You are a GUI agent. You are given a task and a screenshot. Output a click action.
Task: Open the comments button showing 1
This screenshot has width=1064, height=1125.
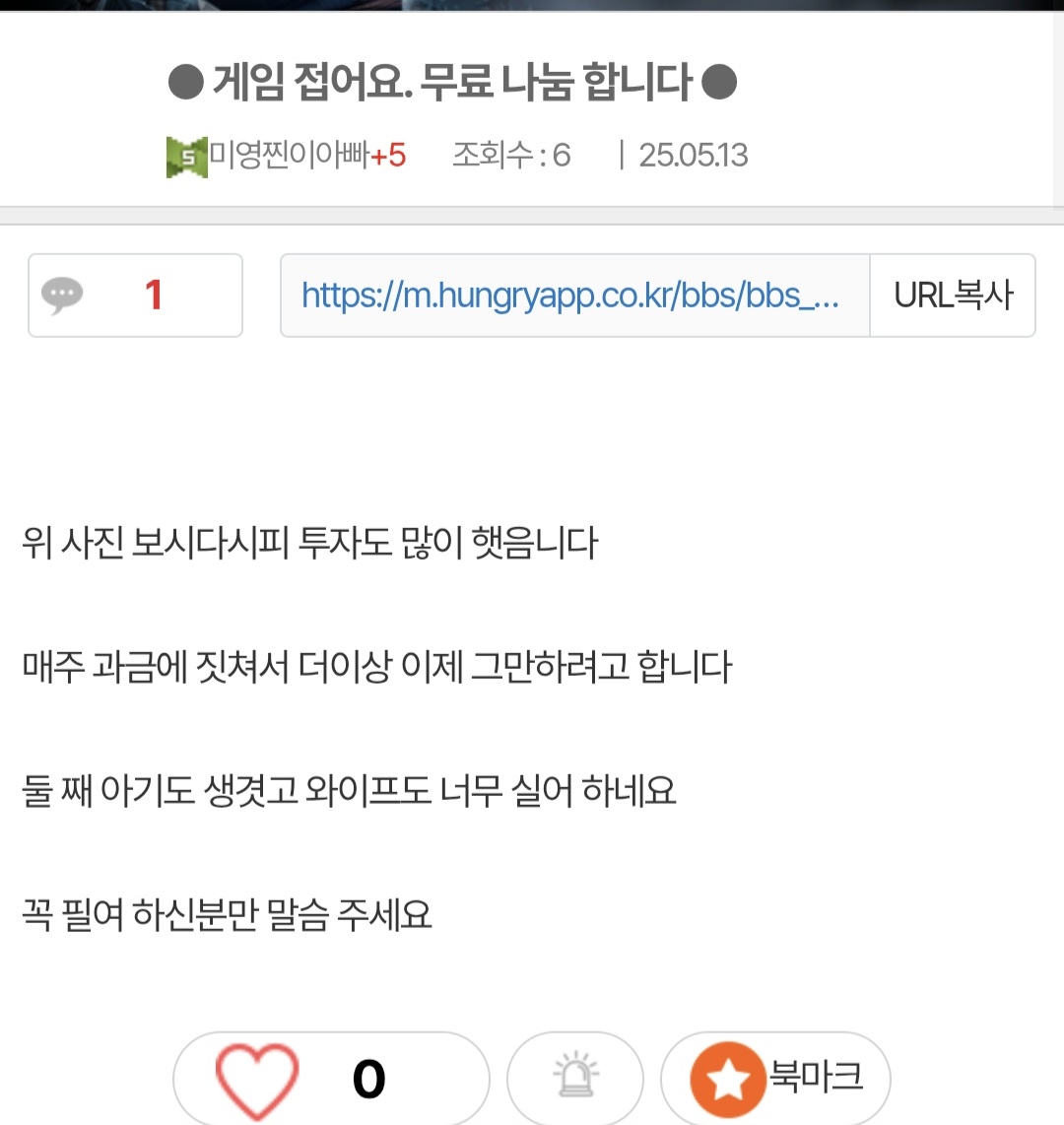pyautogui.click(x=135, y=296)
